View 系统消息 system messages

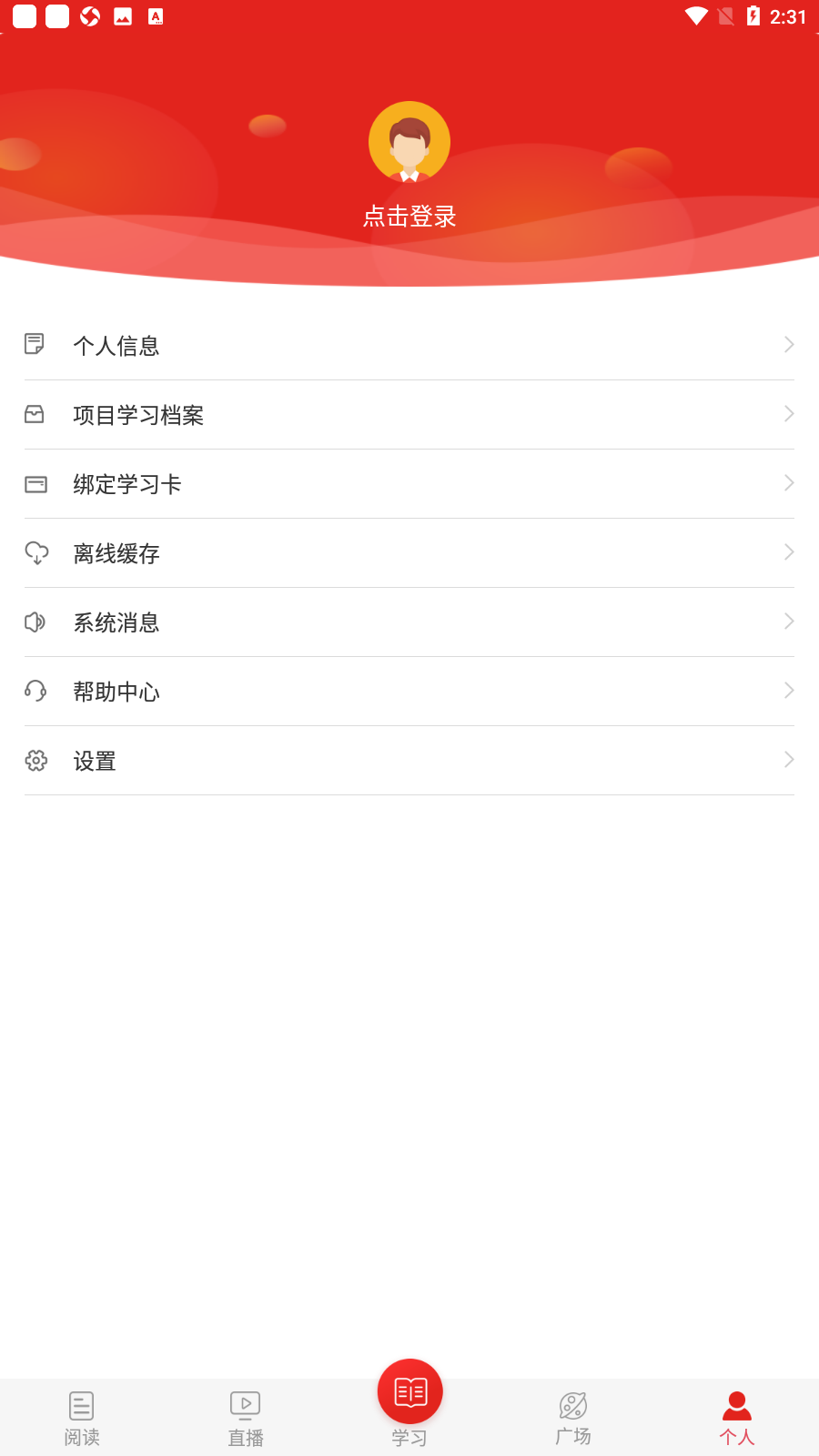coord(409,622)
